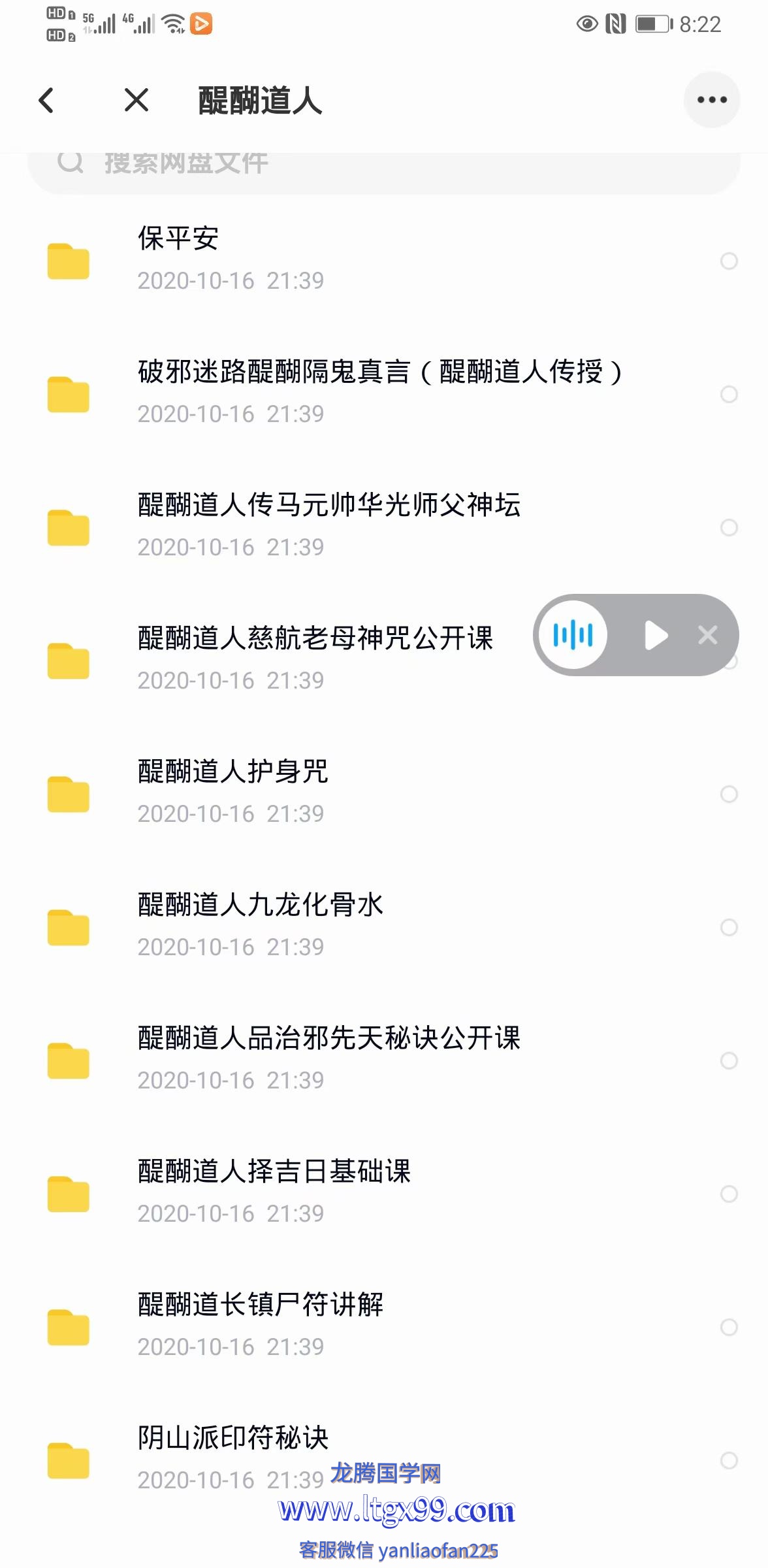Open folder 醍醐道人传马元帅华光师父神坛
This screenshot has height=1568, width=768.
[x=384, y=527]
